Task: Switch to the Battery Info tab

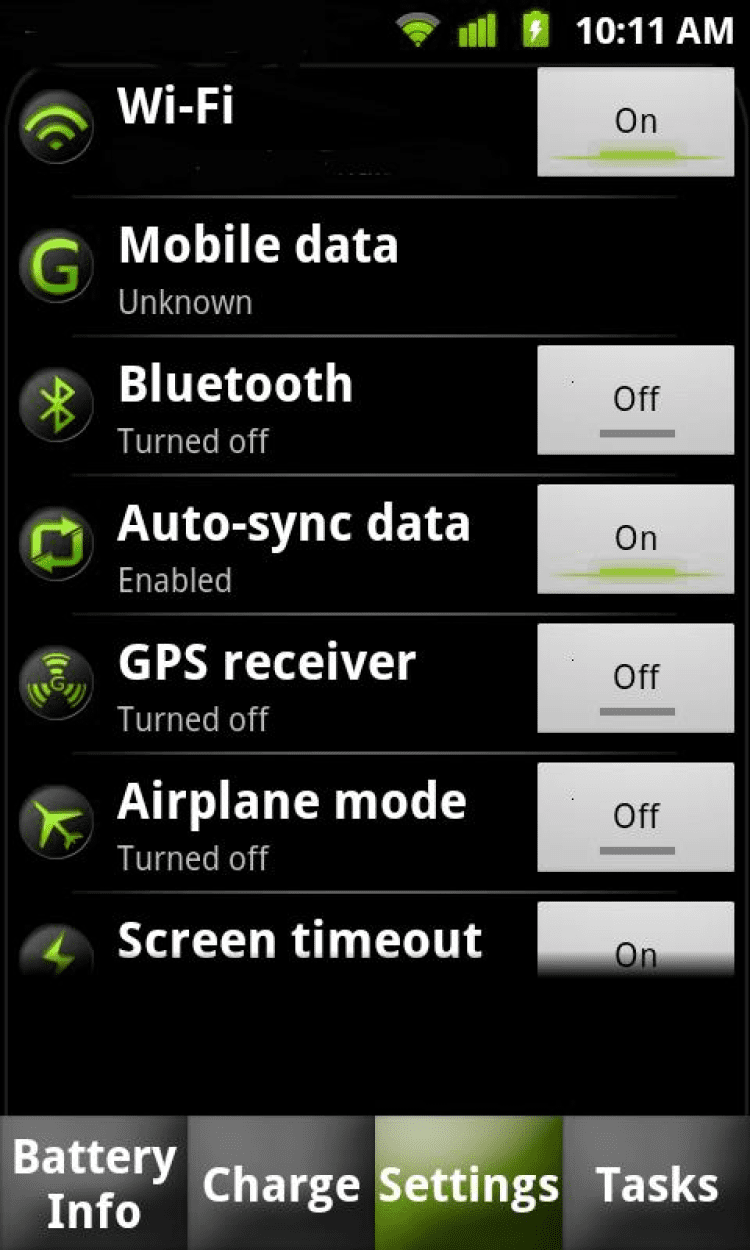Action: pos(94,1184)
